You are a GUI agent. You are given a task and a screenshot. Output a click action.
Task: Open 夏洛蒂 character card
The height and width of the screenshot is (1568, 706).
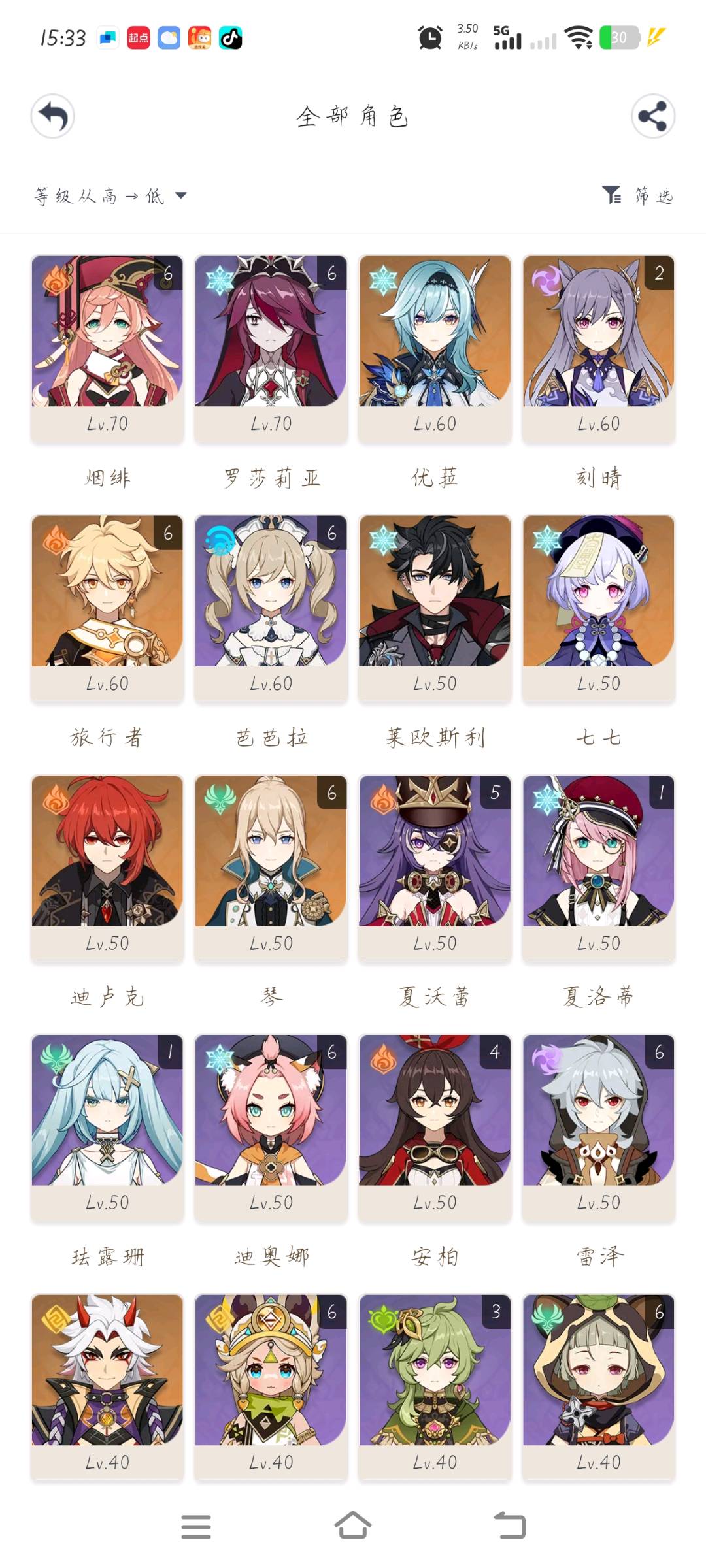(598, 867)
